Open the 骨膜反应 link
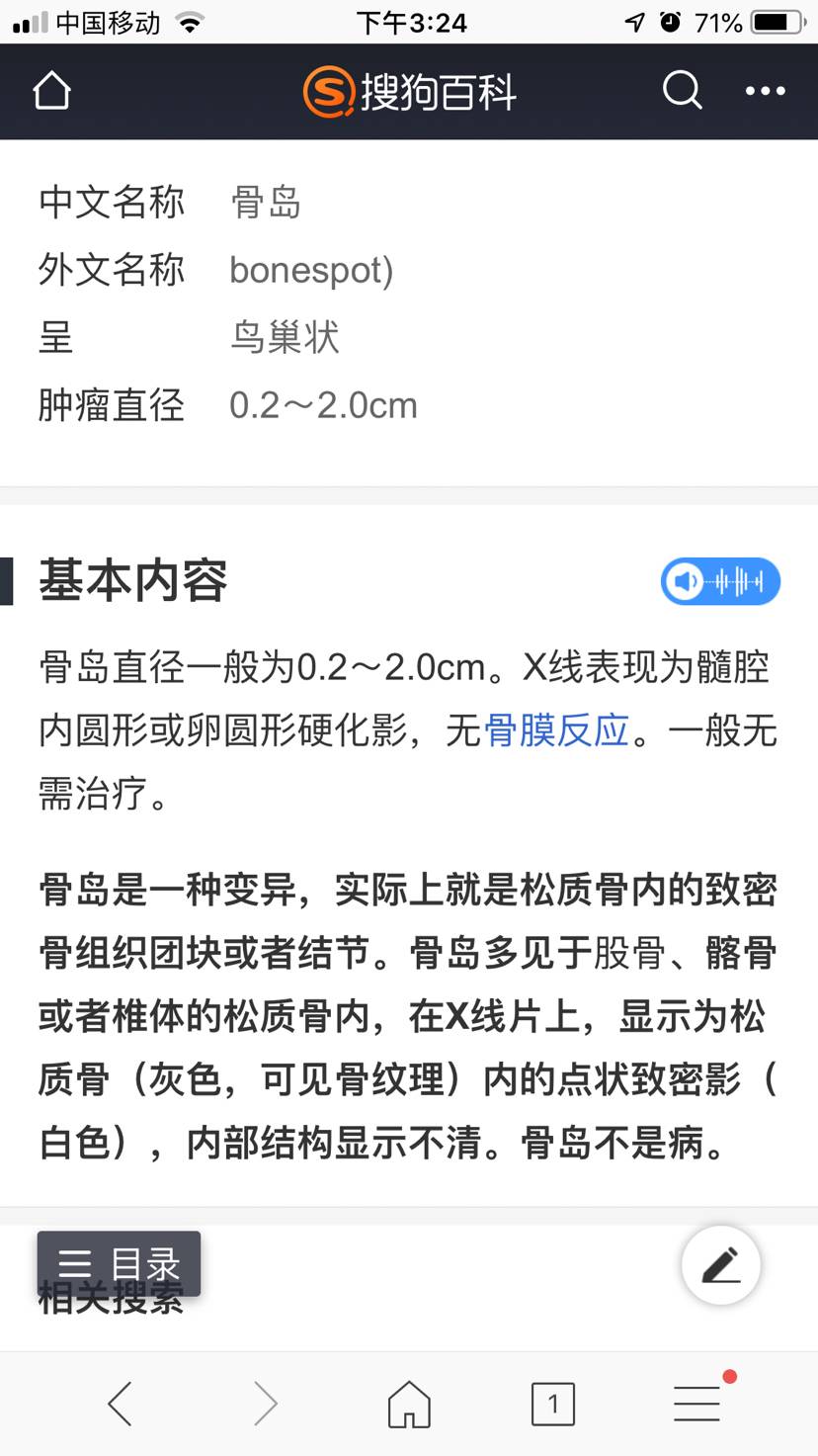 coord(556,730)
